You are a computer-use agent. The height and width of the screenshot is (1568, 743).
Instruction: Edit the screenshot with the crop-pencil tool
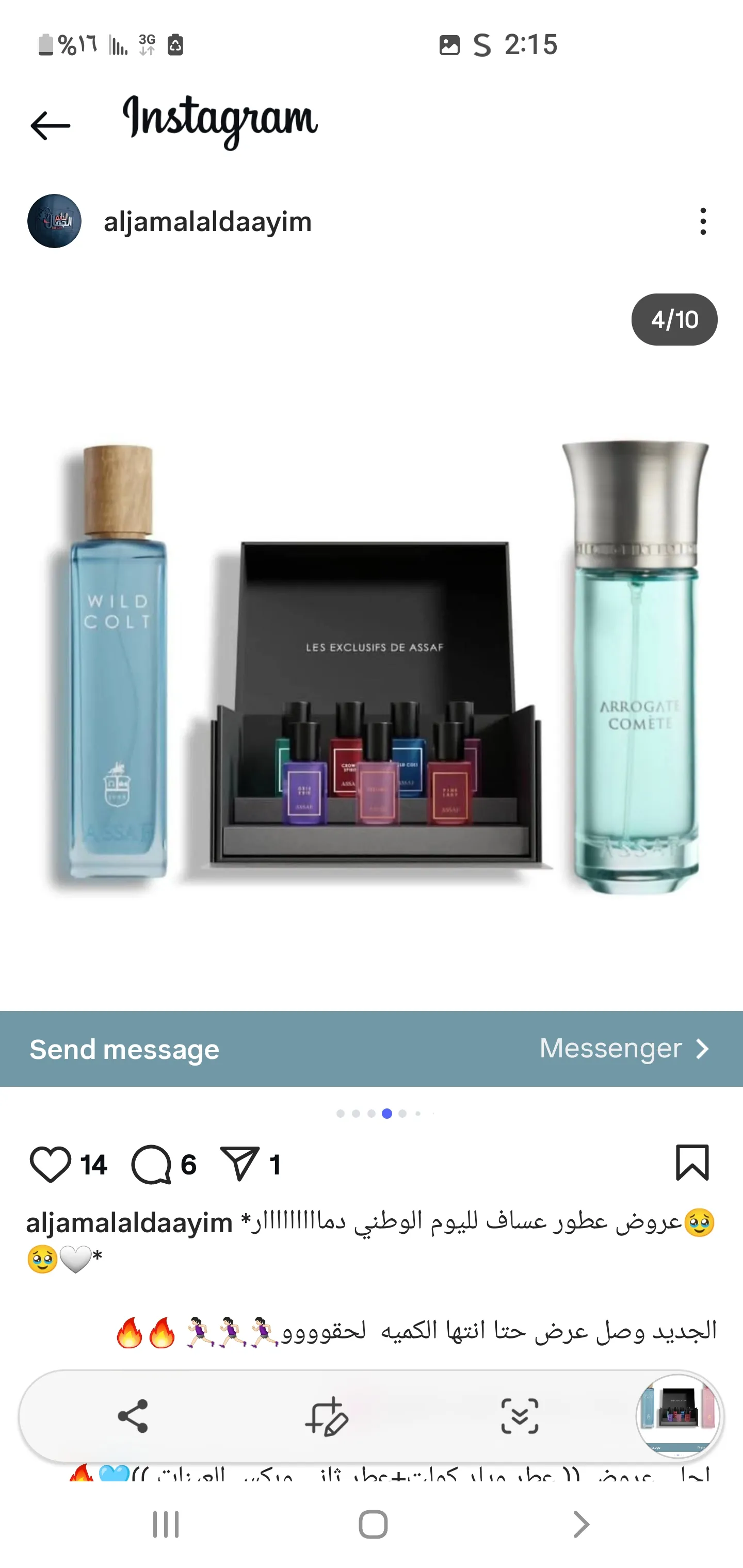[327, 1416]
